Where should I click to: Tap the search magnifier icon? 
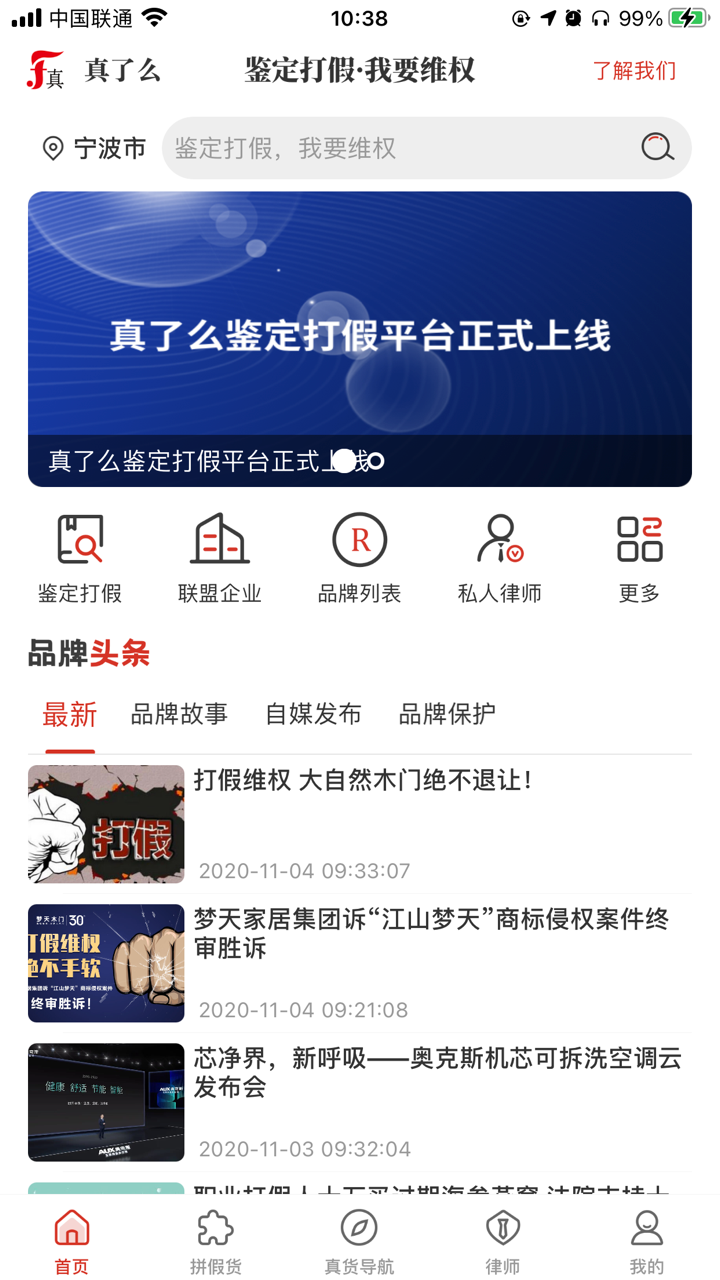[x=657, y=147]
